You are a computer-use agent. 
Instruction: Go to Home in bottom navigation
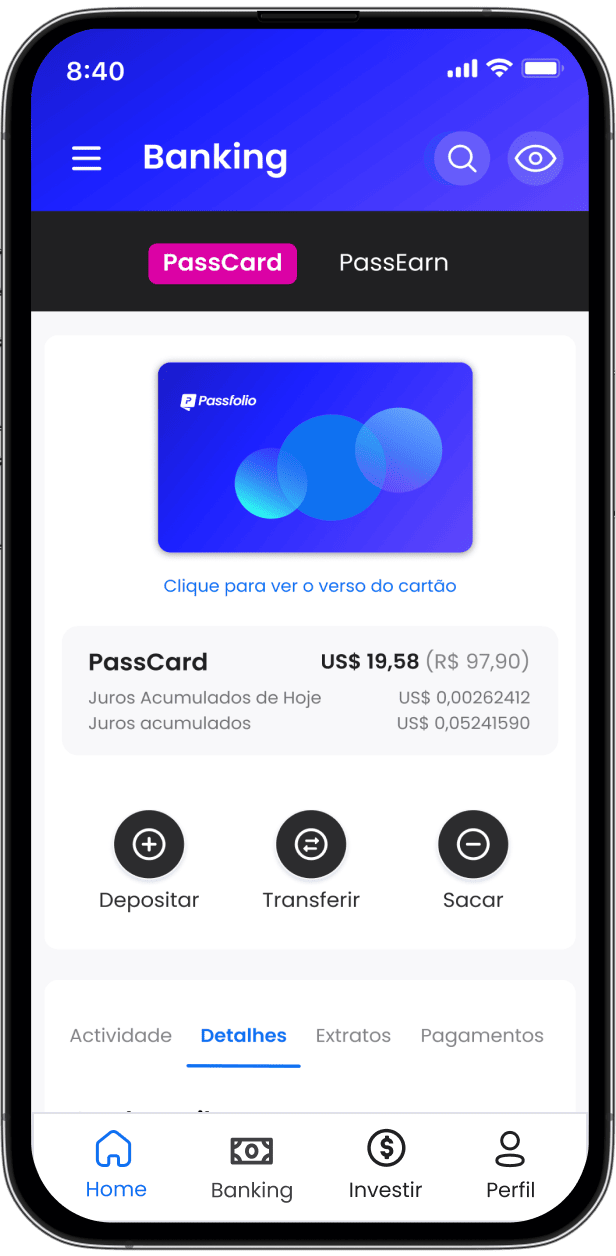(x=116, y=1165)
